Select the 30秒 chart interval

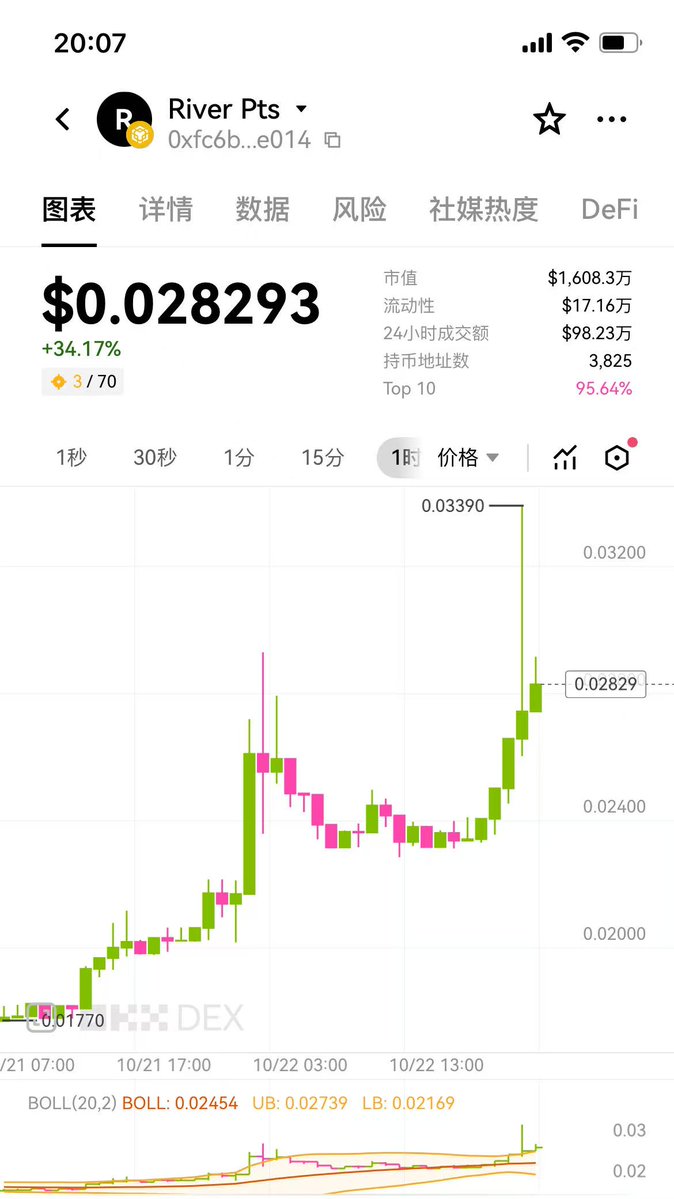[x=155, y=458]
